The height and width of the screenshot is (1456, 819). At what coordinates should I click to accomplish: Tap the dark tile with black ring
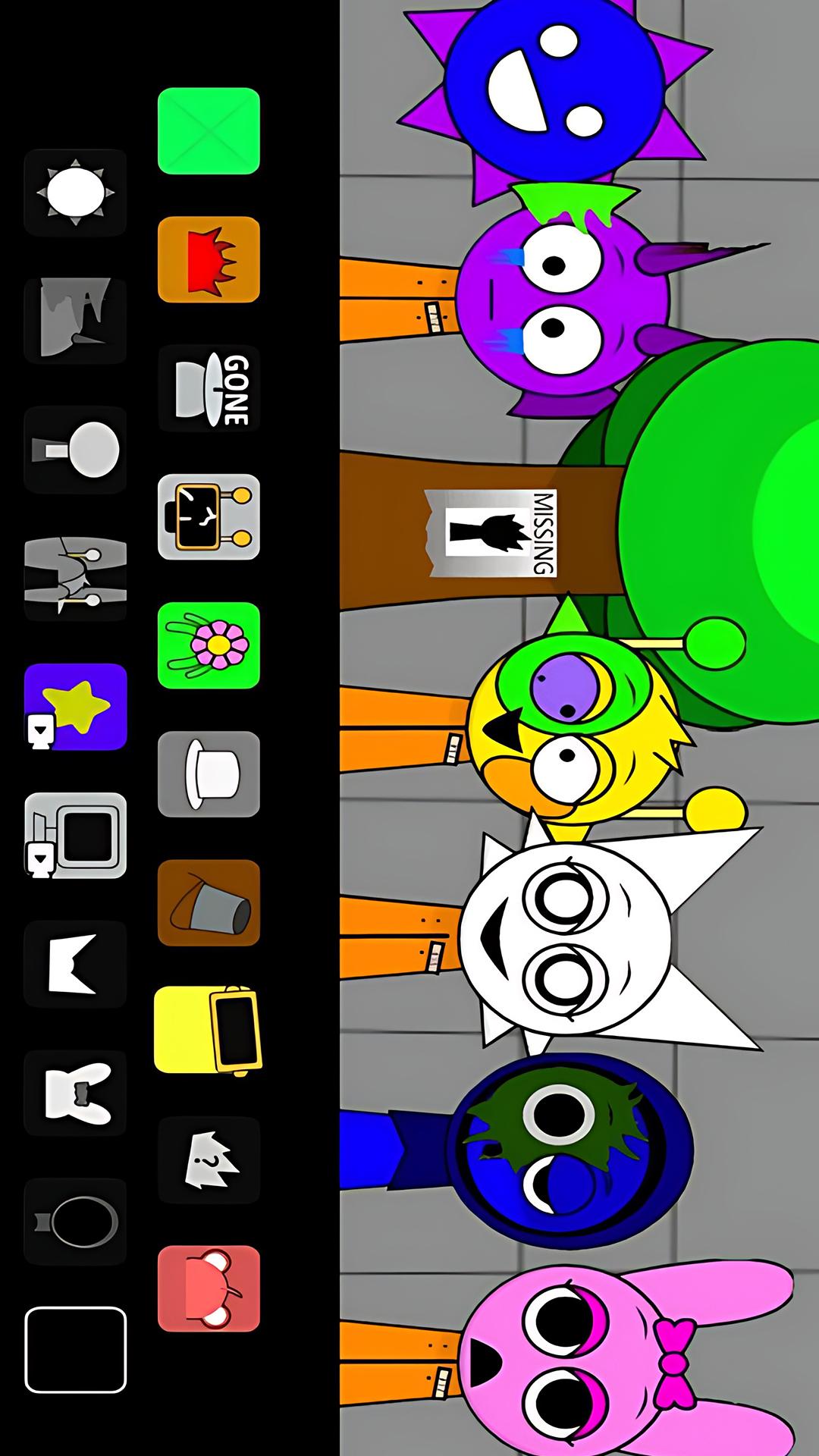(75, 1222)
